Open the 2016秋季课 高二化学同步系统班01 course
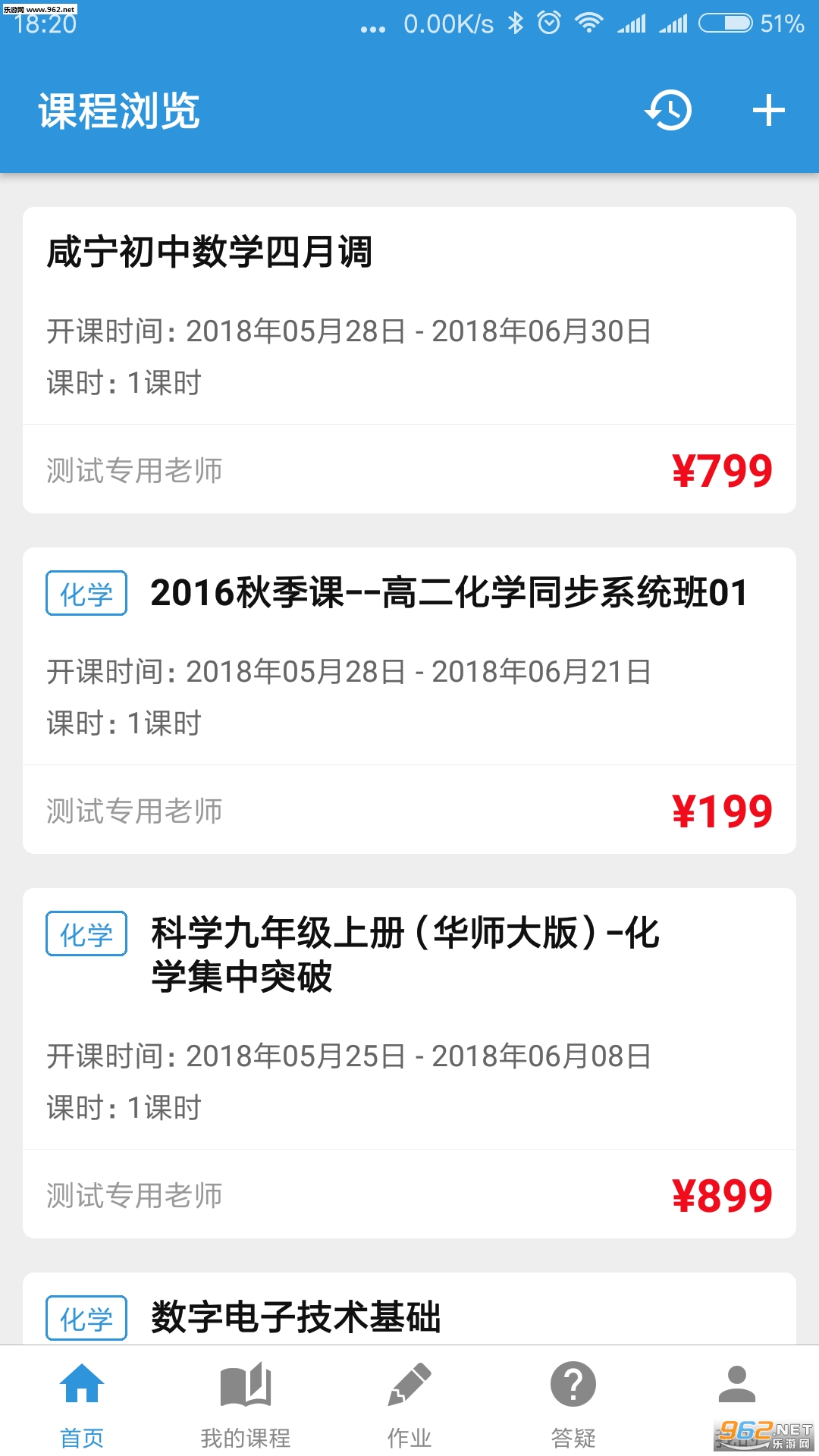Screen dimensions: 819x1456 409,700
